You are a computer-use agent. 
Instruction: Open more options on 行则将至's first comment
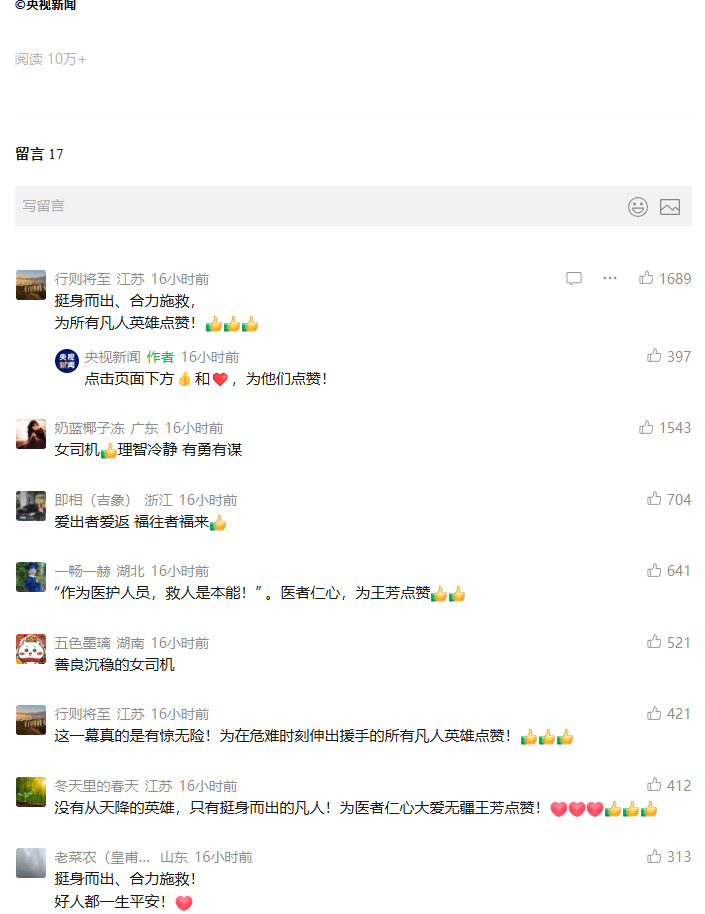click(x=610, y=278)
